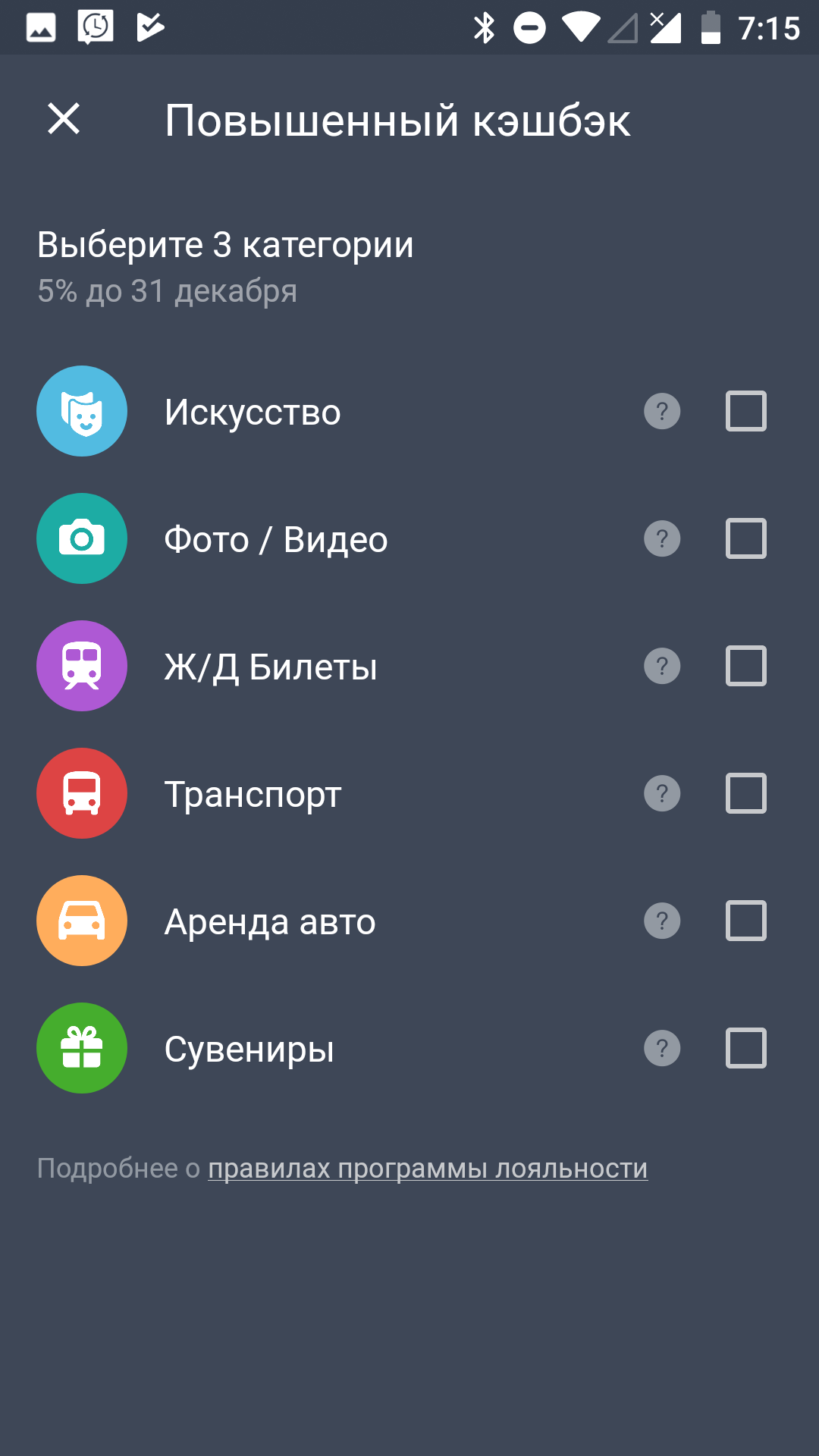Image resolution: width=819 pixels, height=1456 pixels.
Task: See details about Аренда авто category
Action: click(x=662, y=921)
